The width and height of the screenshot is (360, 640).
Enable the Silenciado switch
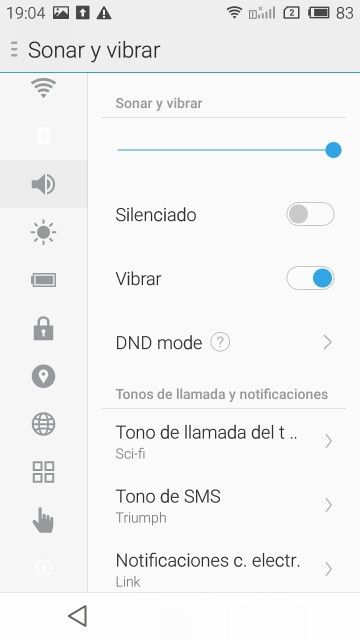[310, 214]
